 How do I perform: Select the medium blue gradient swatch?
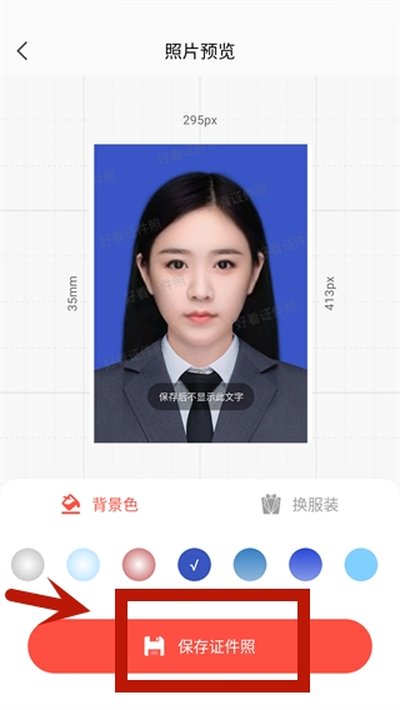(x=250, y=565)
